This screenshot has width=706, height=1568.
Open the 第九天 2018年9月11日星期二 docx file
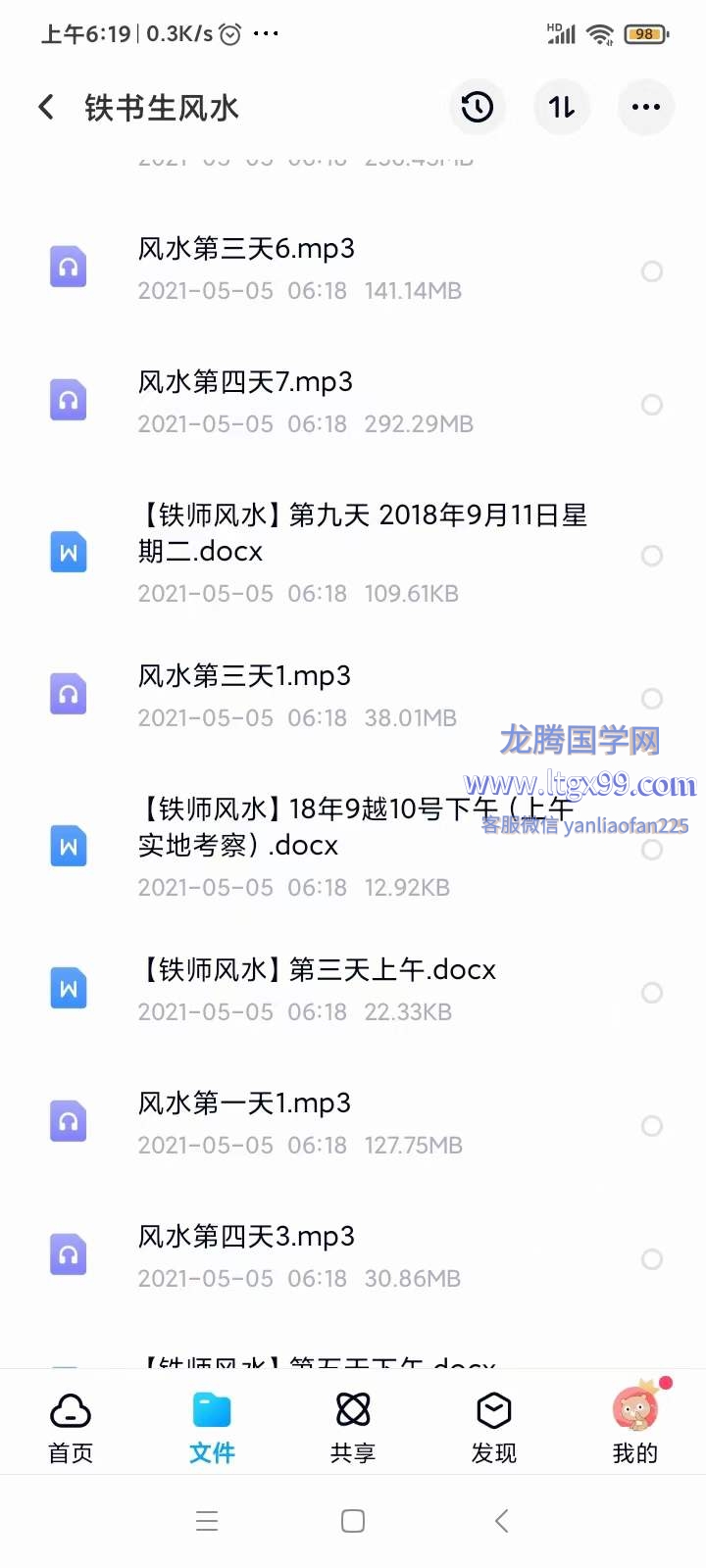pos(353,553)
